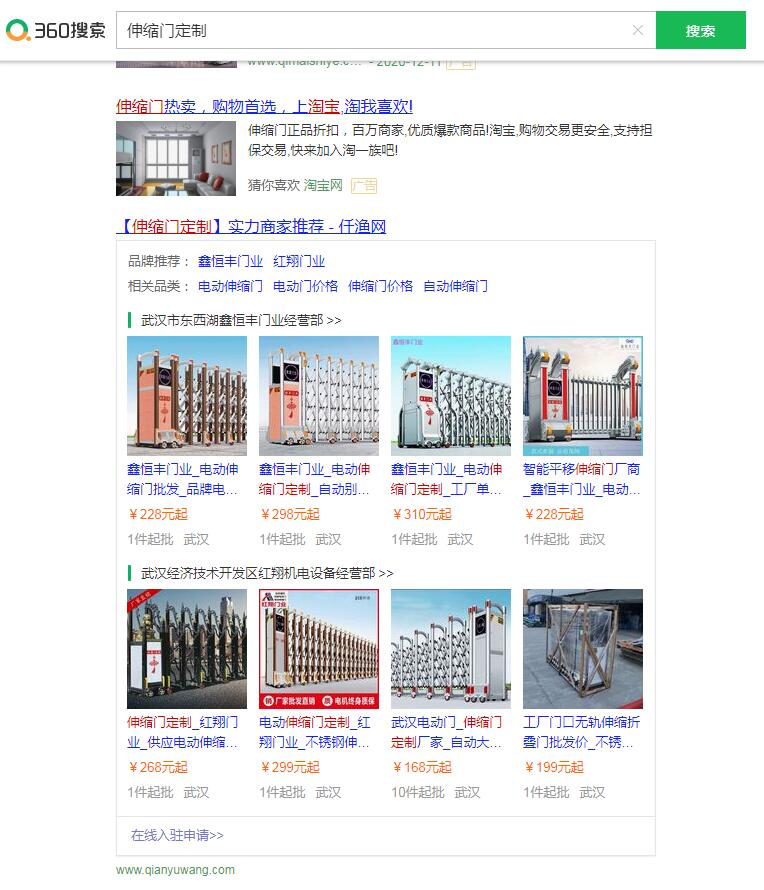764x890 pixels.
Task: Open 武汉经济技术开发区红翔机电设备经营部 store link
Action: 266,573
